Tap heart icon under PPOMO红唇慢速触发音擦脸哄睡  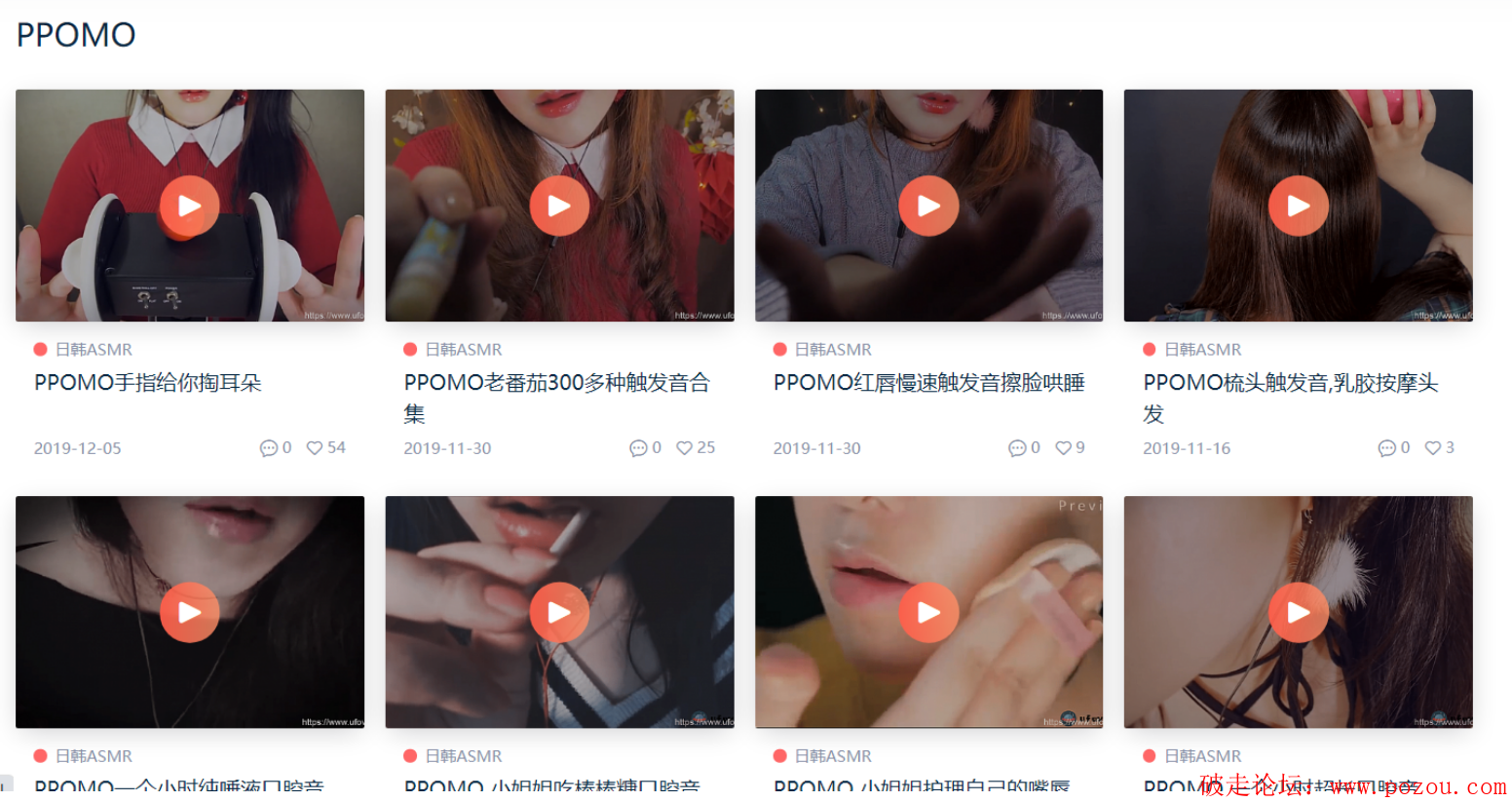(1063, 448)
